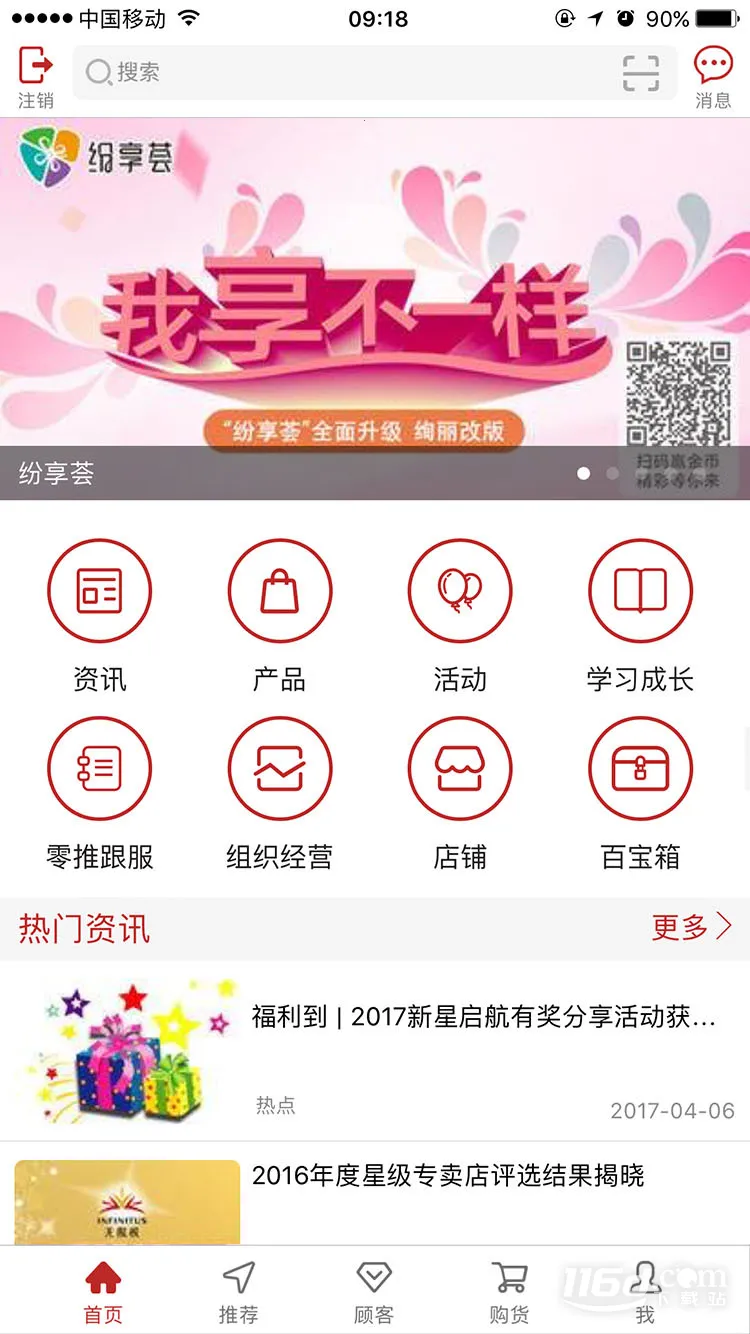Select the 产品 products icon
The image size is (750, 1334).
point(280,590)
